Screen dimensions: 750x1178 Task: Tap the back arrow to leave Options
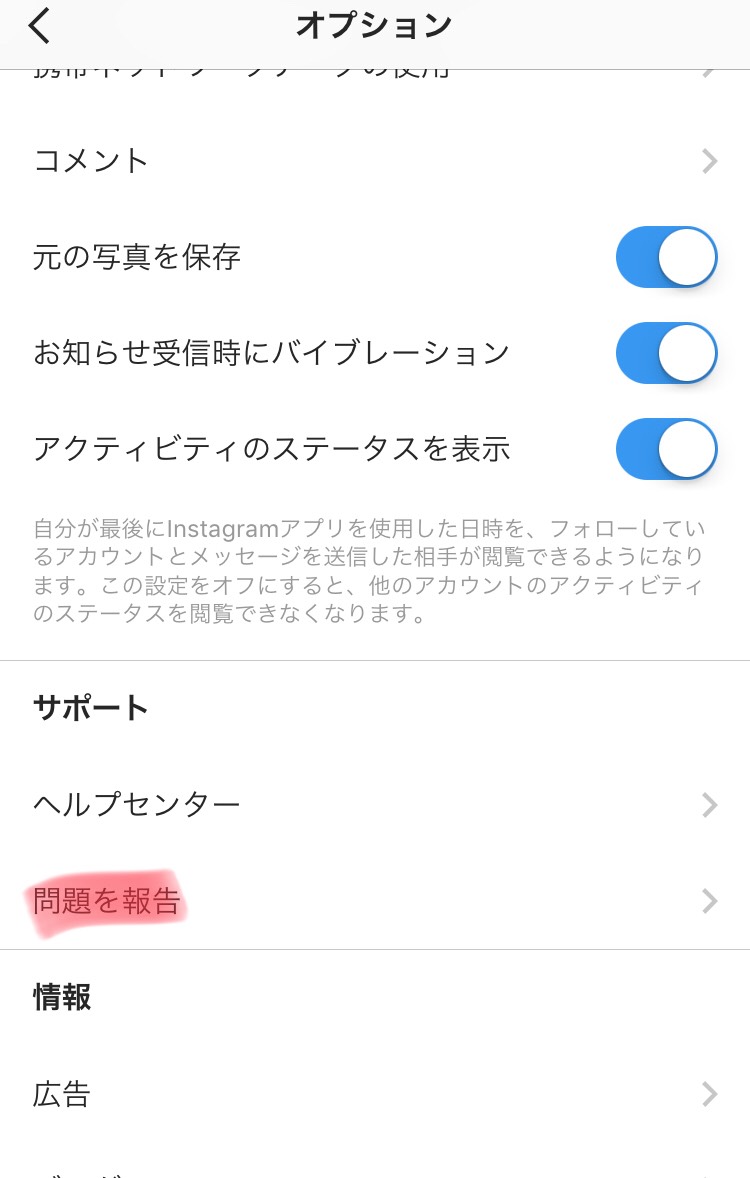[x=38, y=25]
